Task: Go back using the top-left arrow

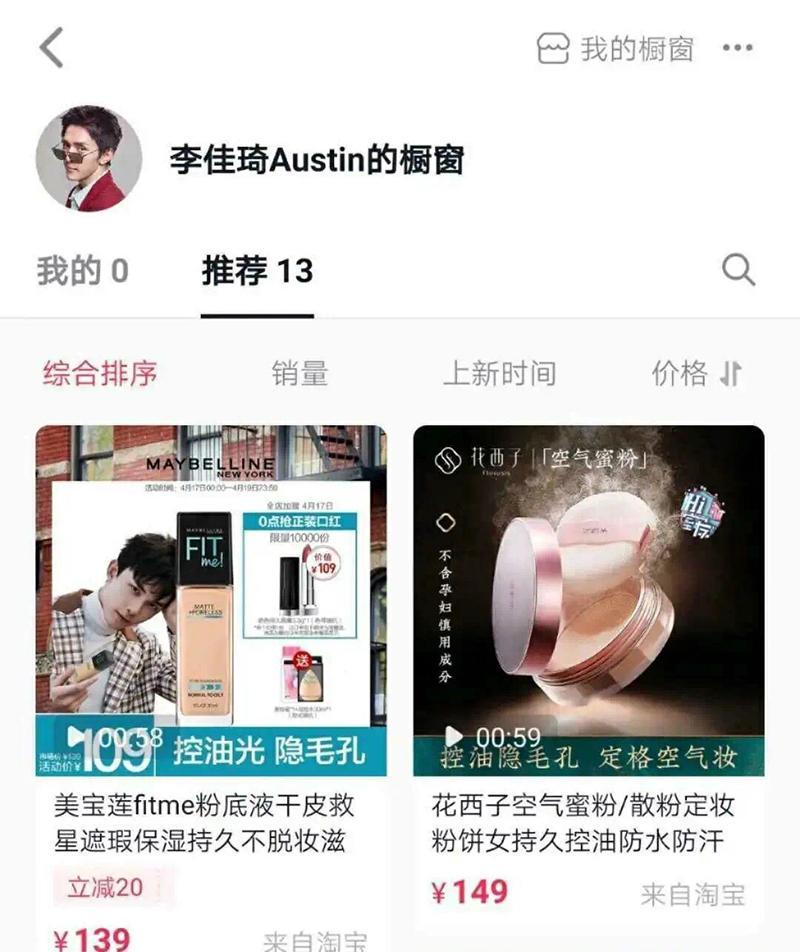Action: pyautogui.click(x=52, y=48)
